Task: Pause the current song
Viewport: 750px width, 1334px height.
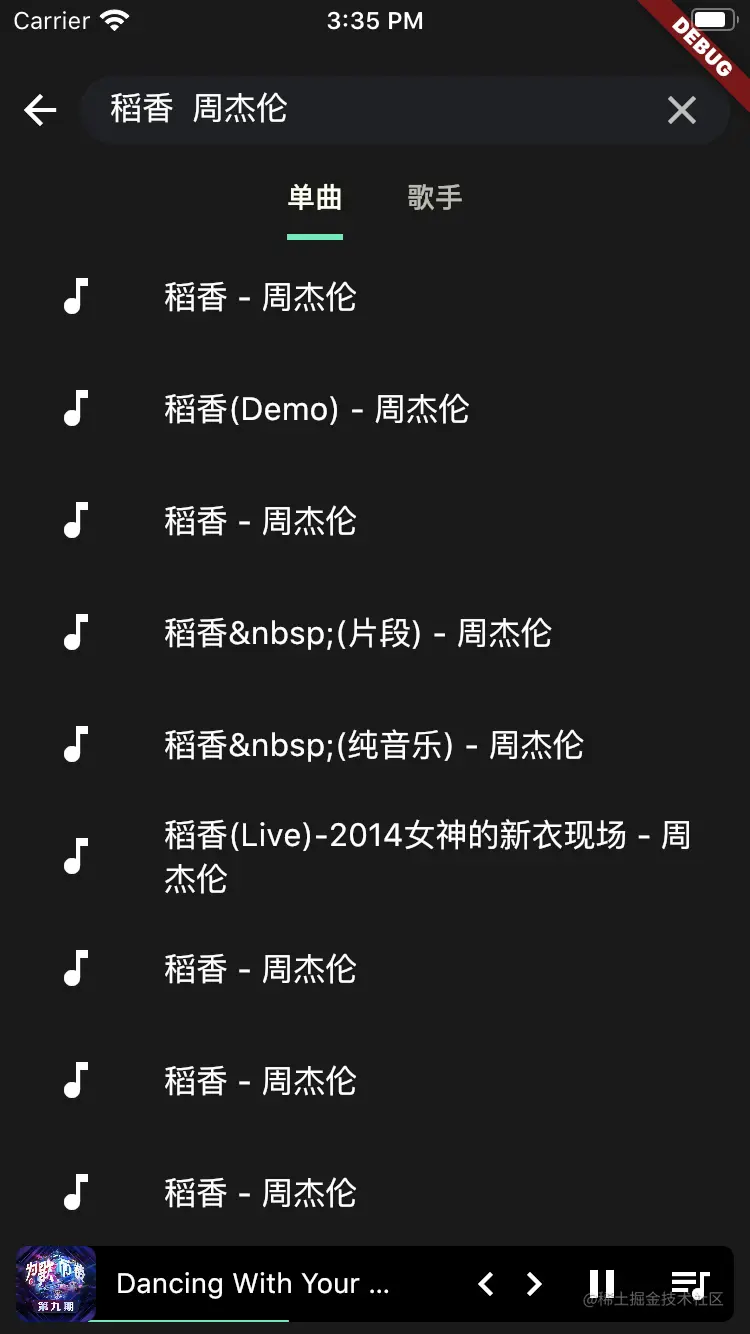Action: tap(602, 1284)
